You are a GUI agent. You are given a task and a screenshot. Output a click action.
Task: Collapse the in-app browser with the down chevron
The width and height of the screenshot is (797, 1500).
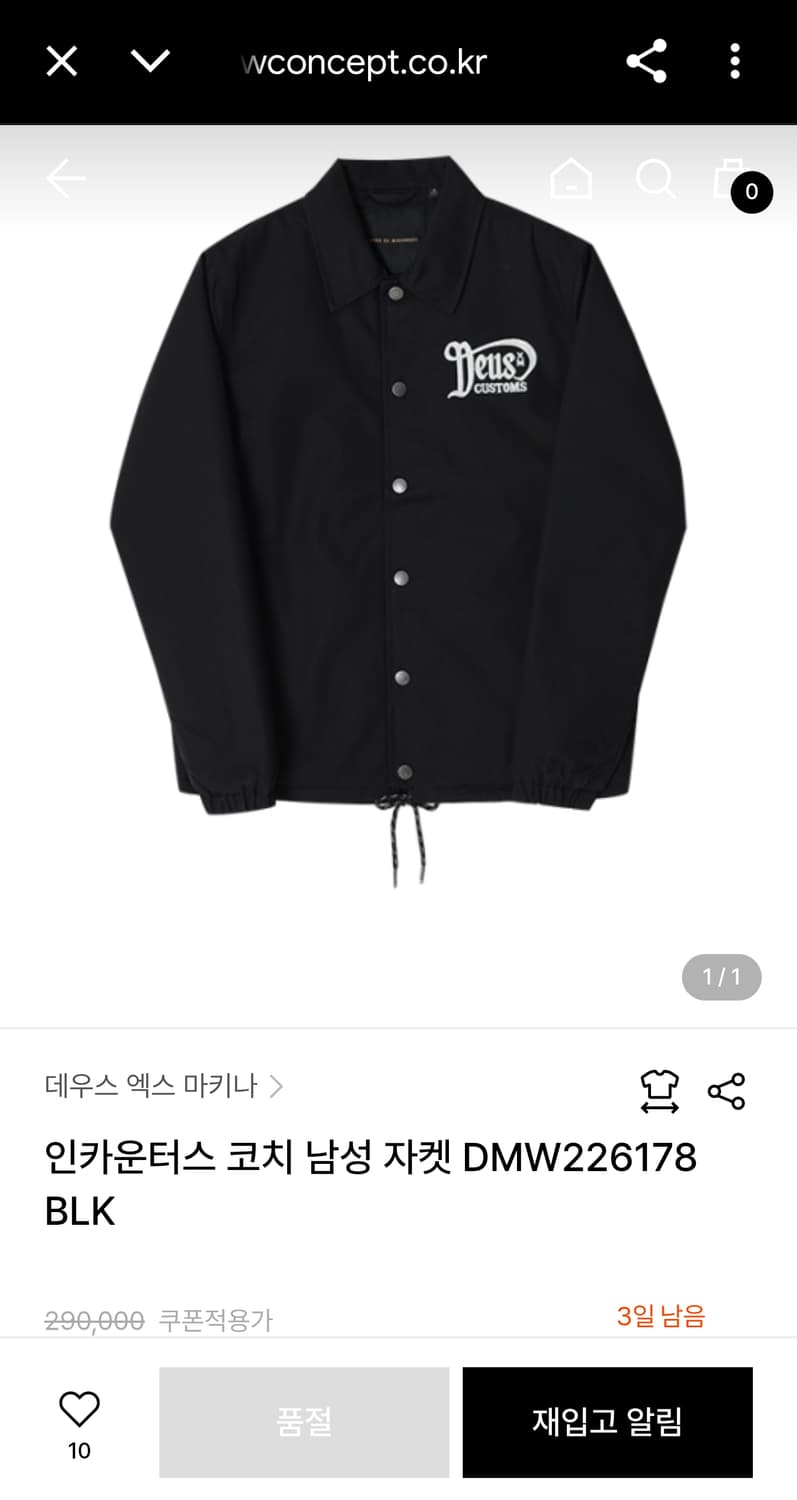pyautogui.click(x=150, y=61)
